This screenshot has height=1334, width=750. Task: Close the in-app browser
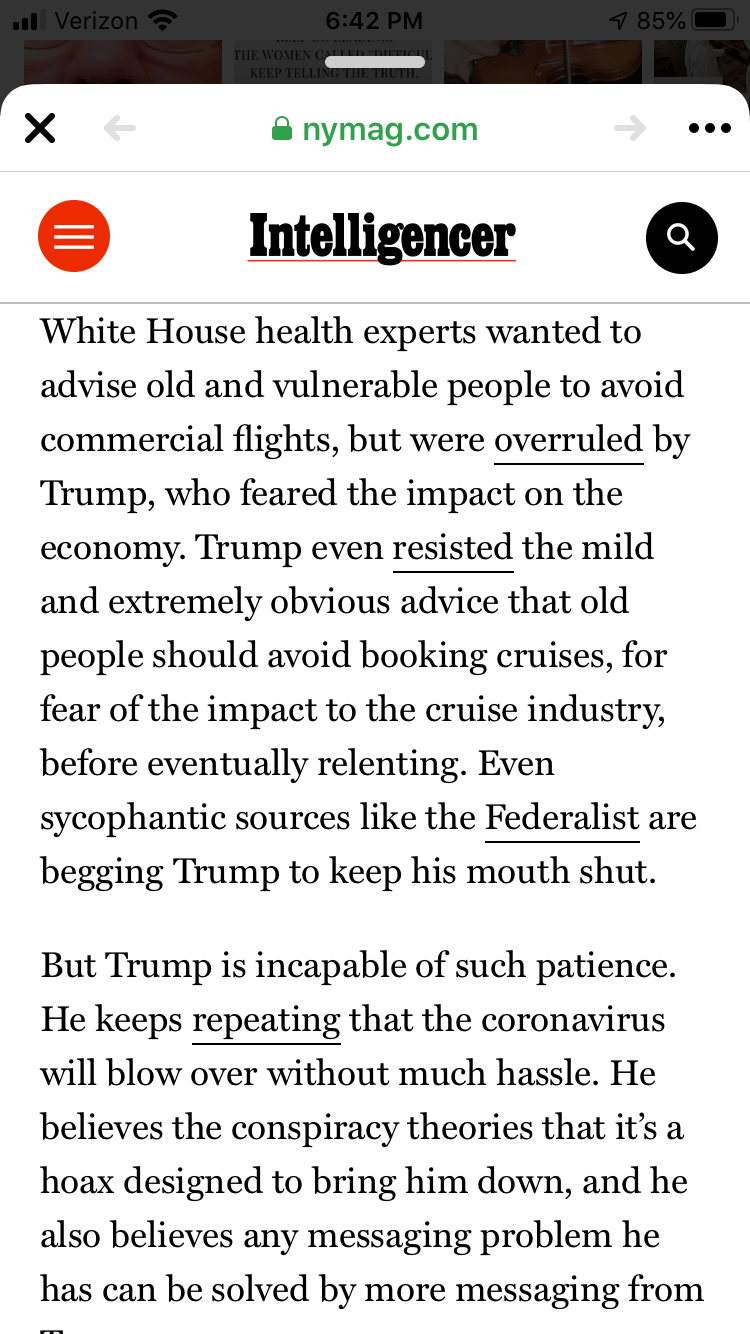click(x=40, y=129)
